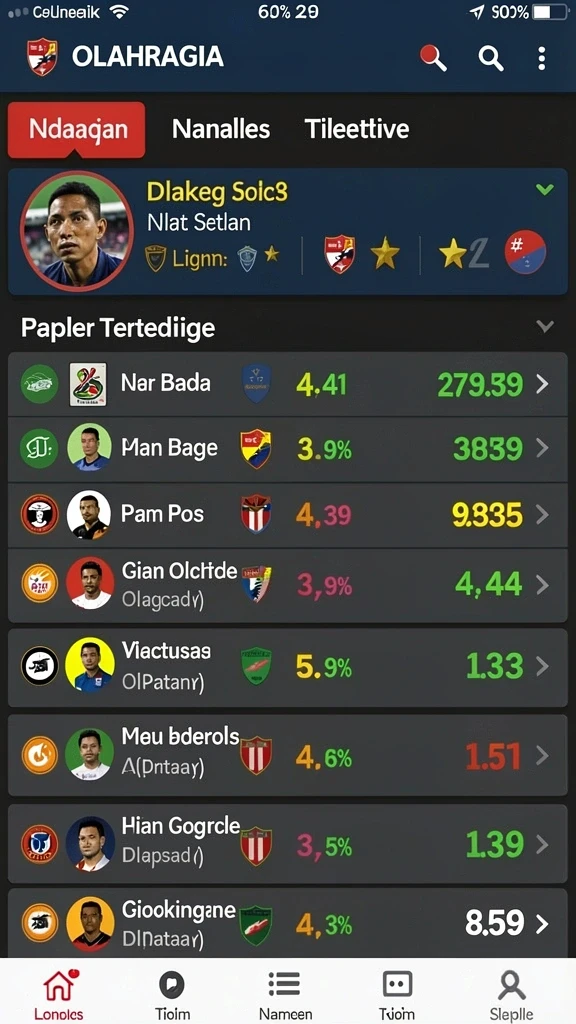This screenshot has width=576, height=1024.
Task: Open the Giookingane row
Action: point(288,923)
